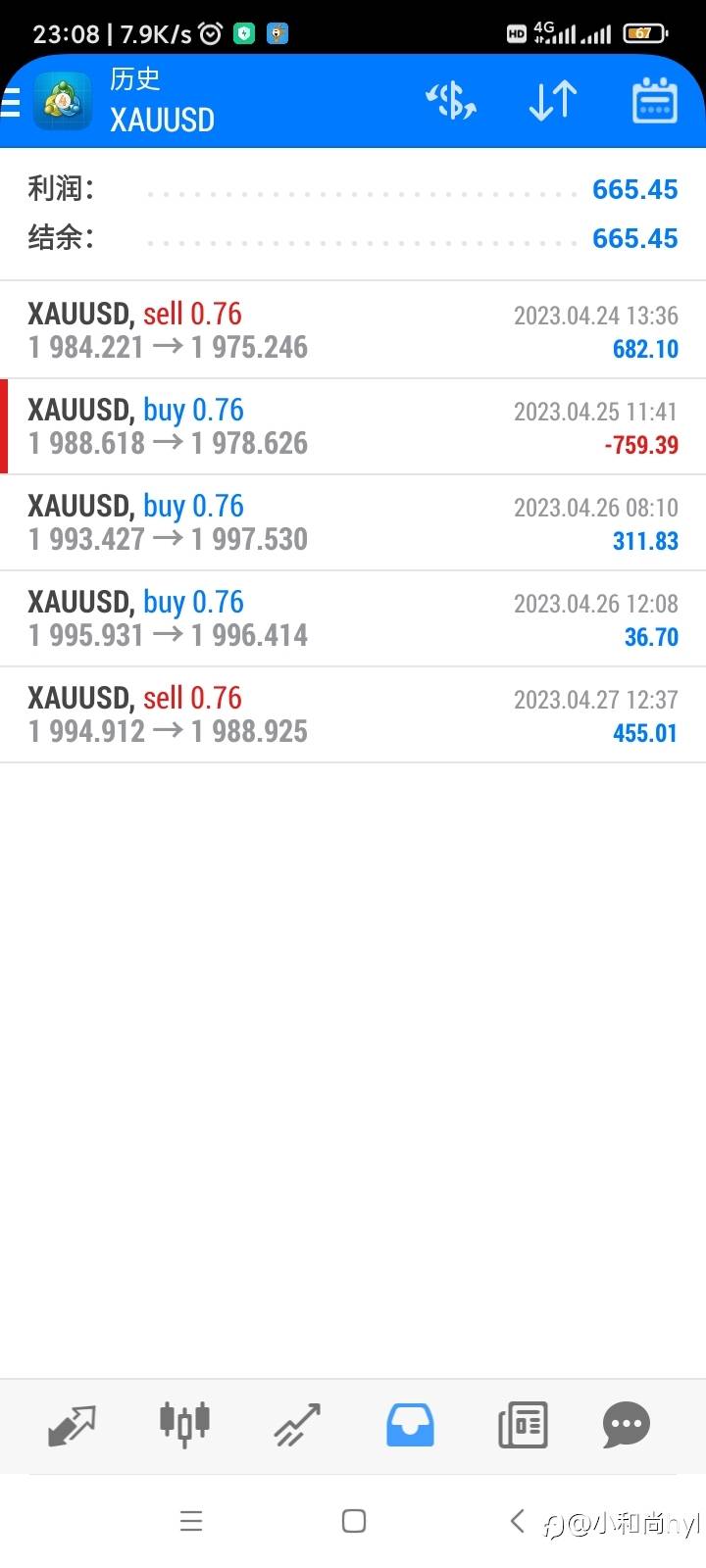Select the History inbox tab
706x1568 pixels.
point(410,1425)
